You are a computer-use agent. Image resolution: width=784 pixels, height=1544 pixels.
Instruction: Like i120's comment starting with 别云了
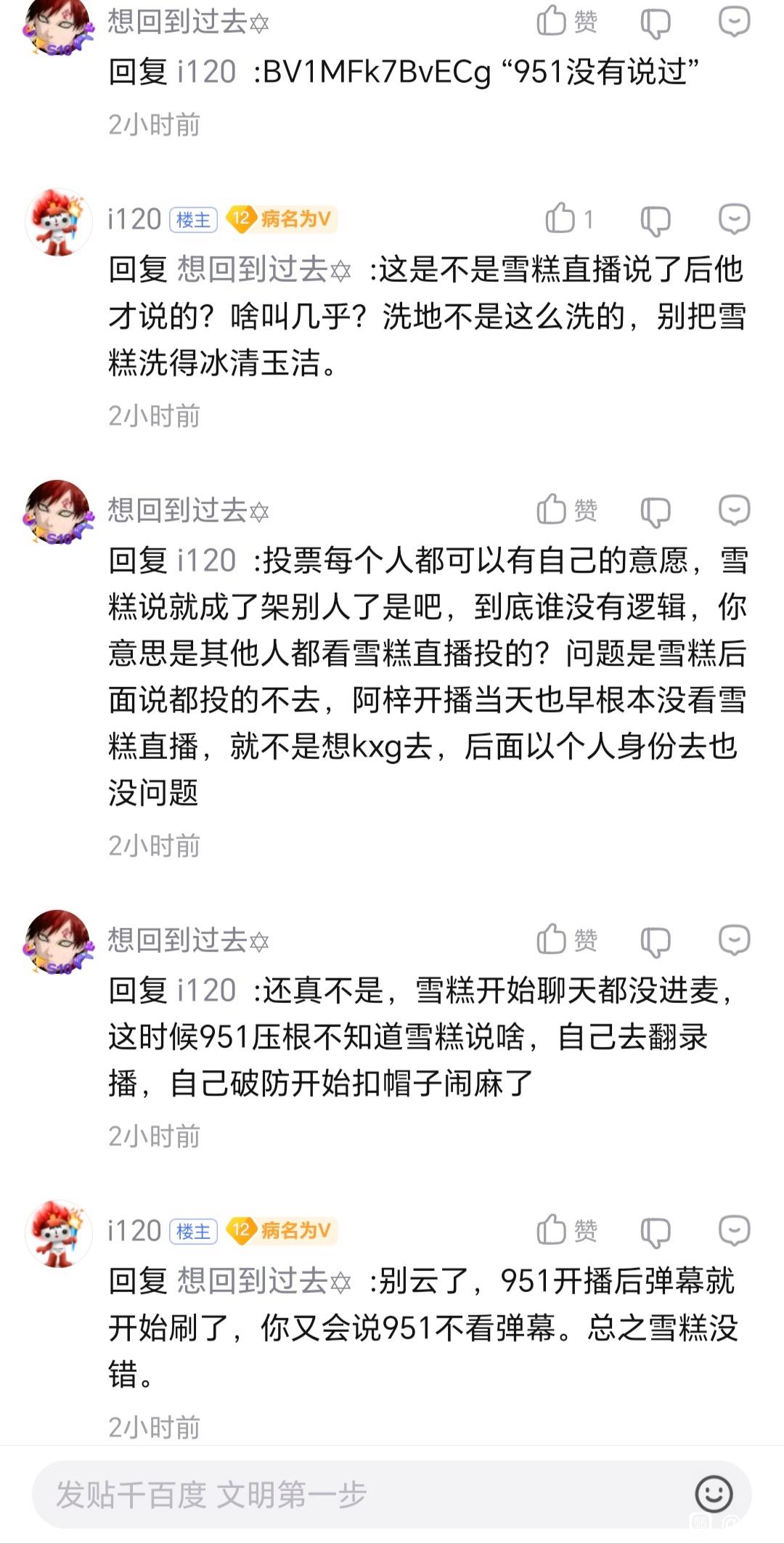(x=566, y=1230)
